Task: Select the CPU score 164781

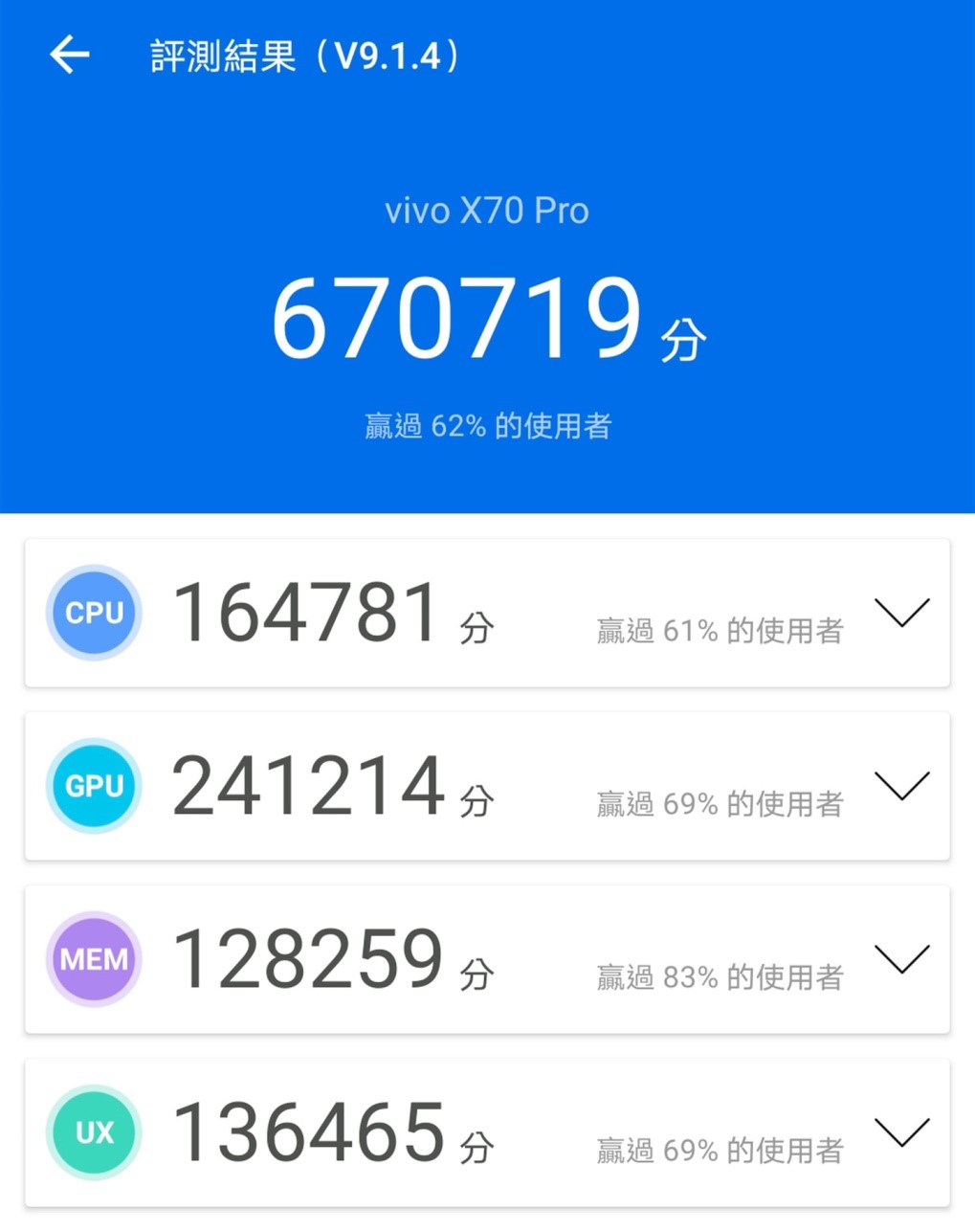Action: (x=311, y=612)
